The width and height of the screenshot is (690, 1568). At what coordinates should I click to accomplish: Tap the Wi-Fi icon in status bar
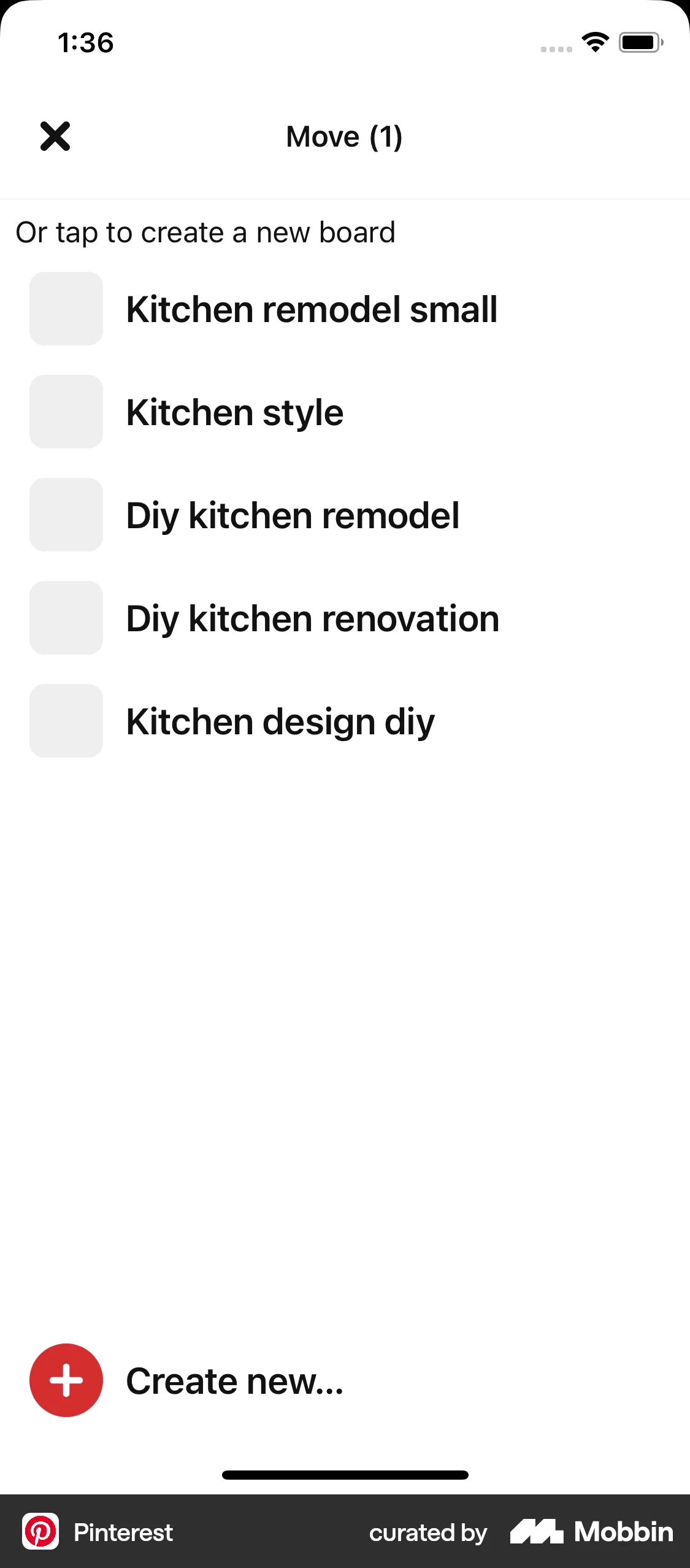(593, 42)
